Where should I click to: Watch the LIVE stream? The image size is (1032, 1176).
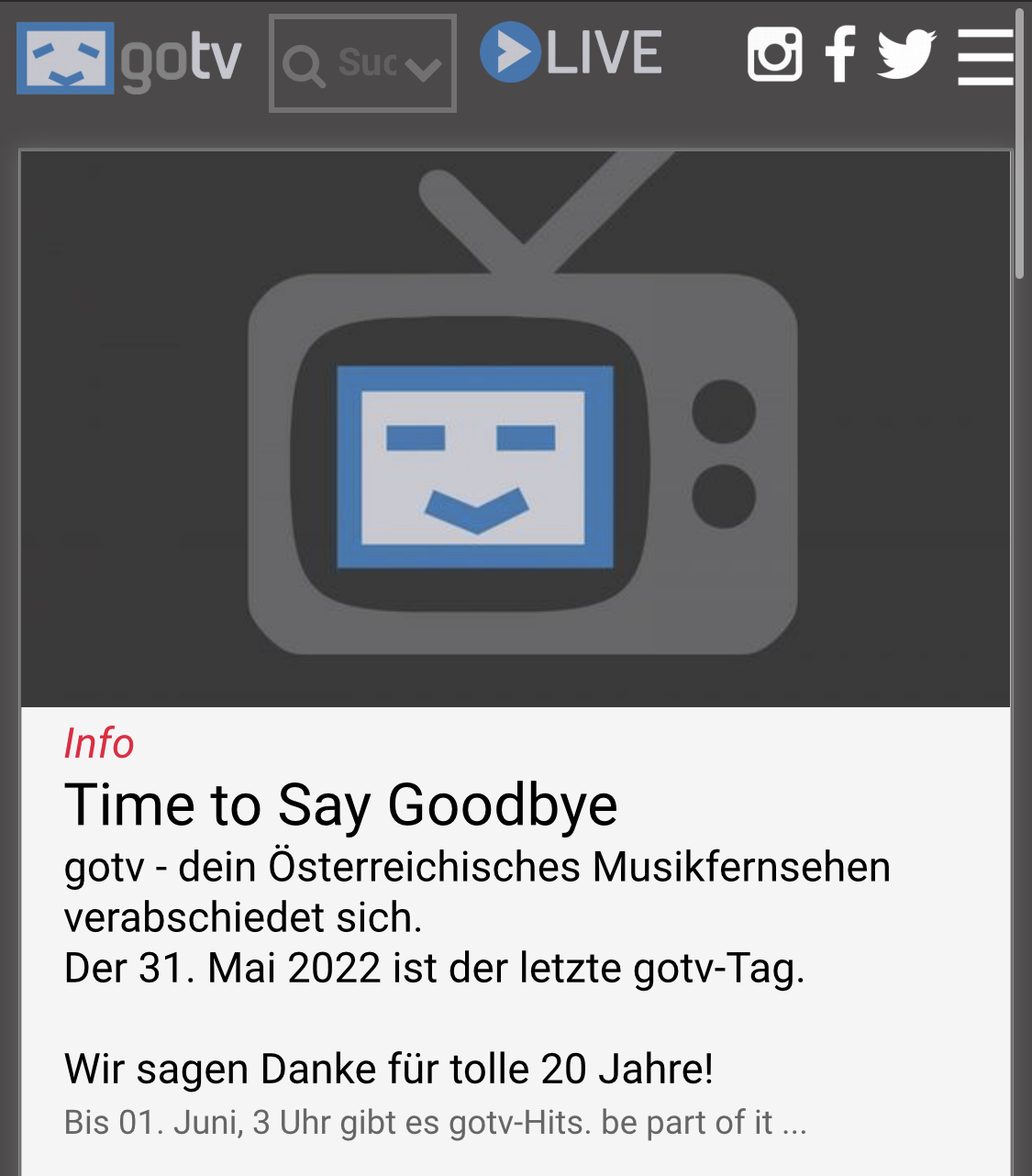point(571,52)
